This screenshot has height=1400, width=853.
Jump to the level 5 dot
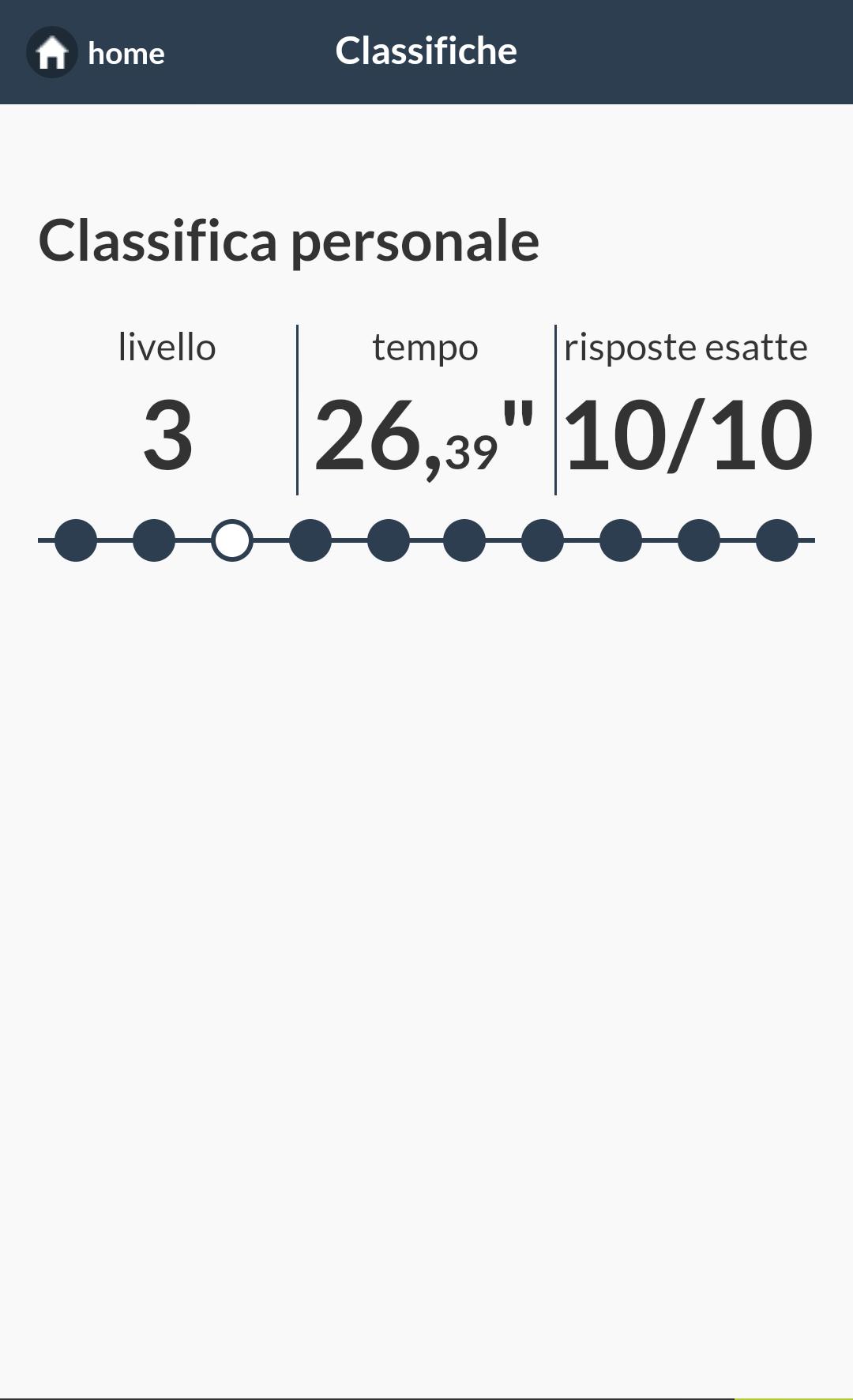[389, 540]
